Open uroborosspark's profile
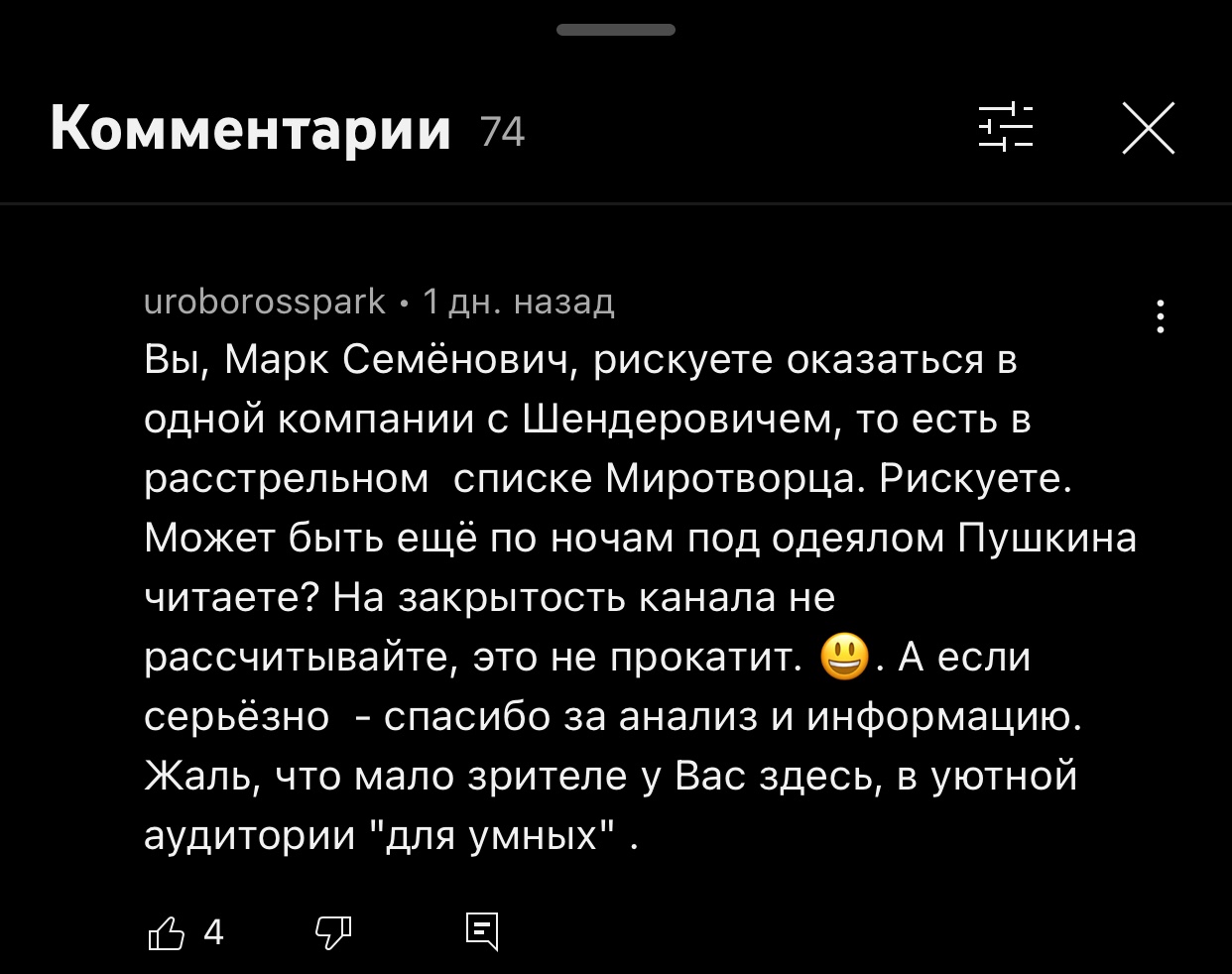The width and height of the screenshot is (1232, 974). coord(264,301)
